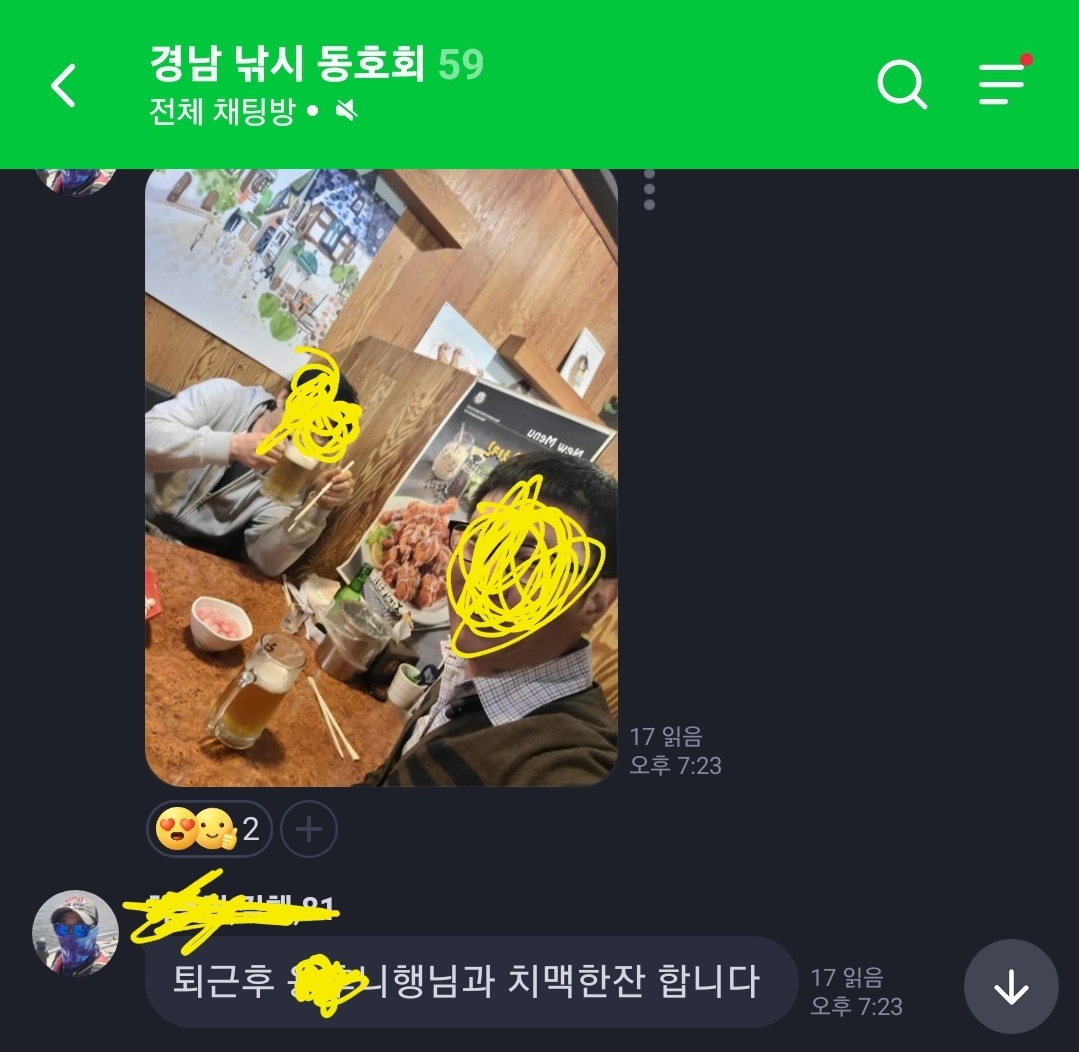Open the sender's profile picture
Image resolution: width=1079 pixels, height=1052 pixels.
(x=76, y=932)
